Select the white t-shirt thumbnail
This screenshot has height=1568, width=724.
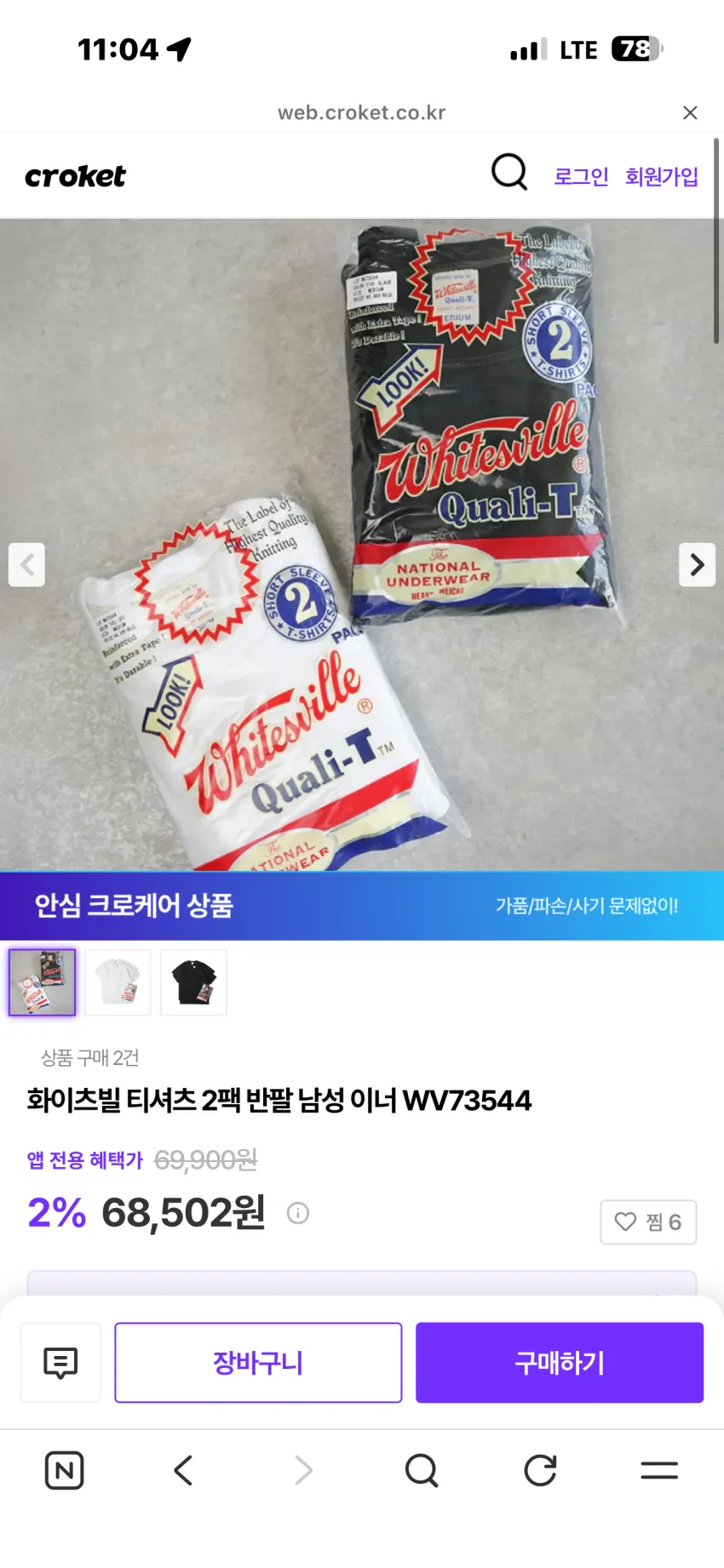[118, 982]
